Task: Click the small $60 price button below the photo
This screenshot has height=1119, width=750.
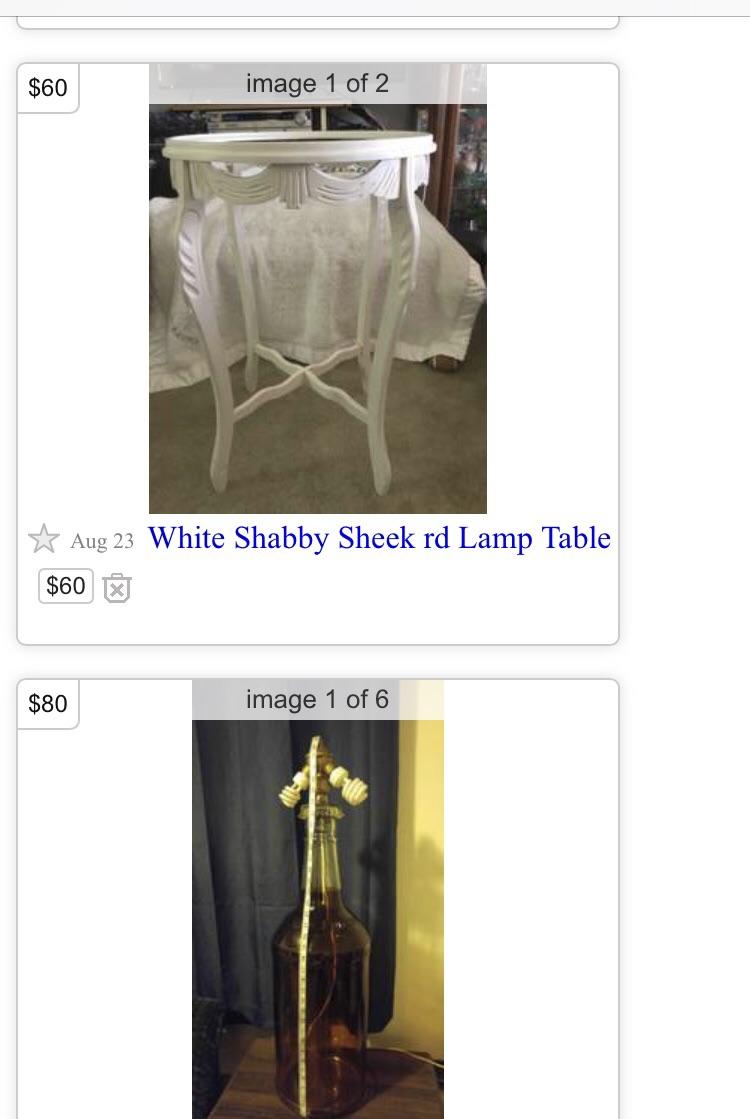Action: (x=65, y=585)
